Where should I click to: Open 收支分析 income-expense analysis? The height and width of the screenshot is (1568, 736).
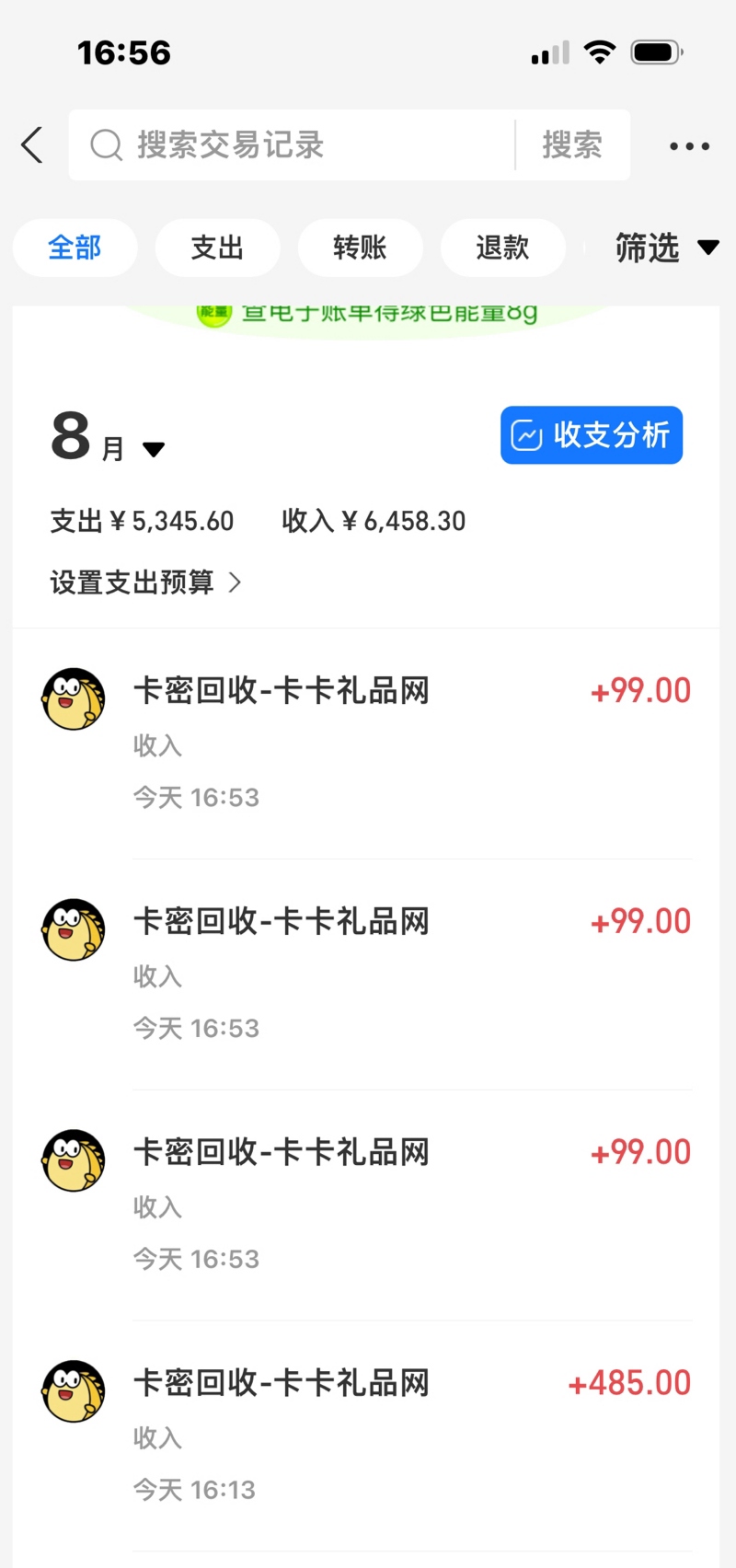(x=592, y=435)
